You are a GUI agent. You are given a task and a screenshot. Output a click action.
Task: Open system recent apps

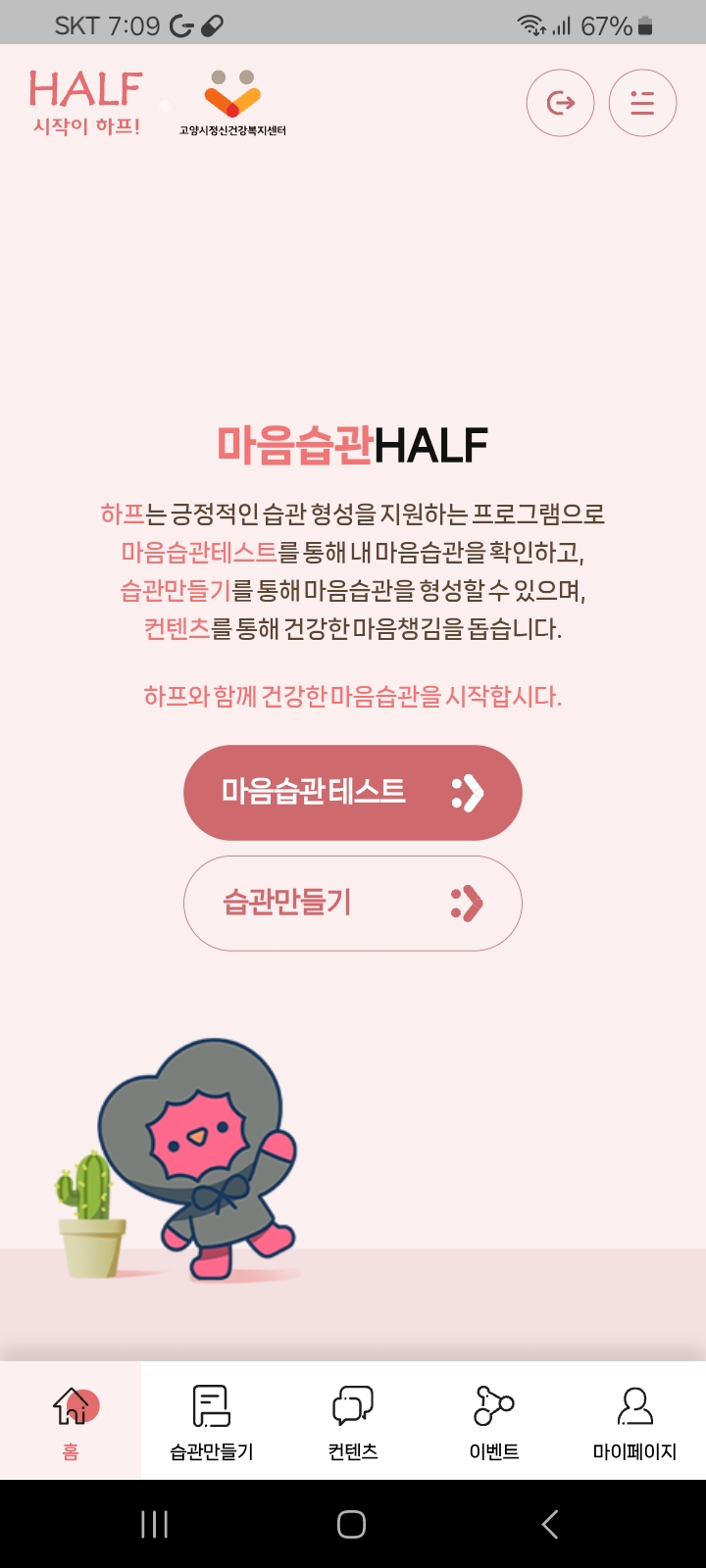point(154,1524)
